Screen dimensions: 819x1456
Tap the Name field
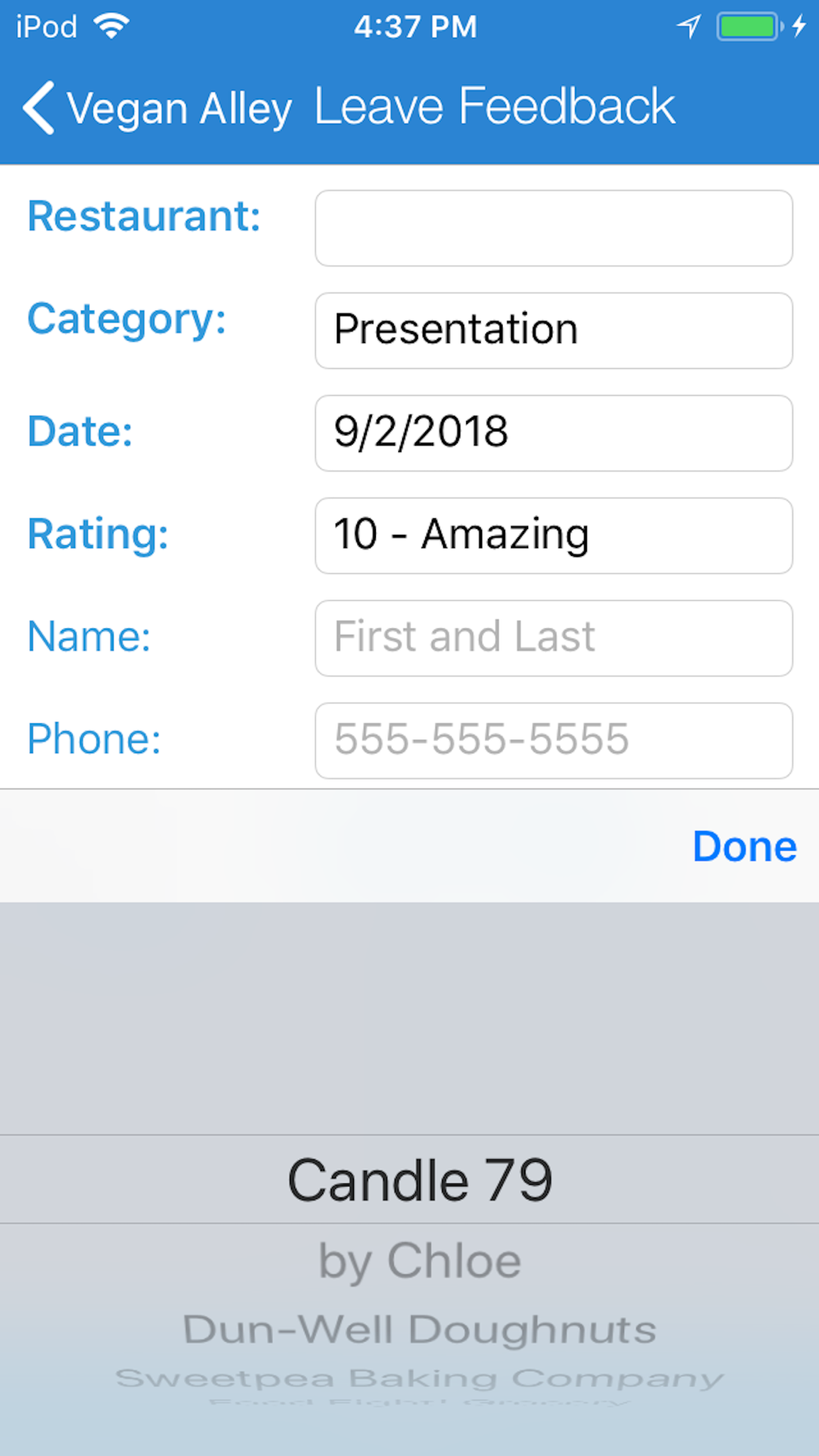(x=554, y=638)
